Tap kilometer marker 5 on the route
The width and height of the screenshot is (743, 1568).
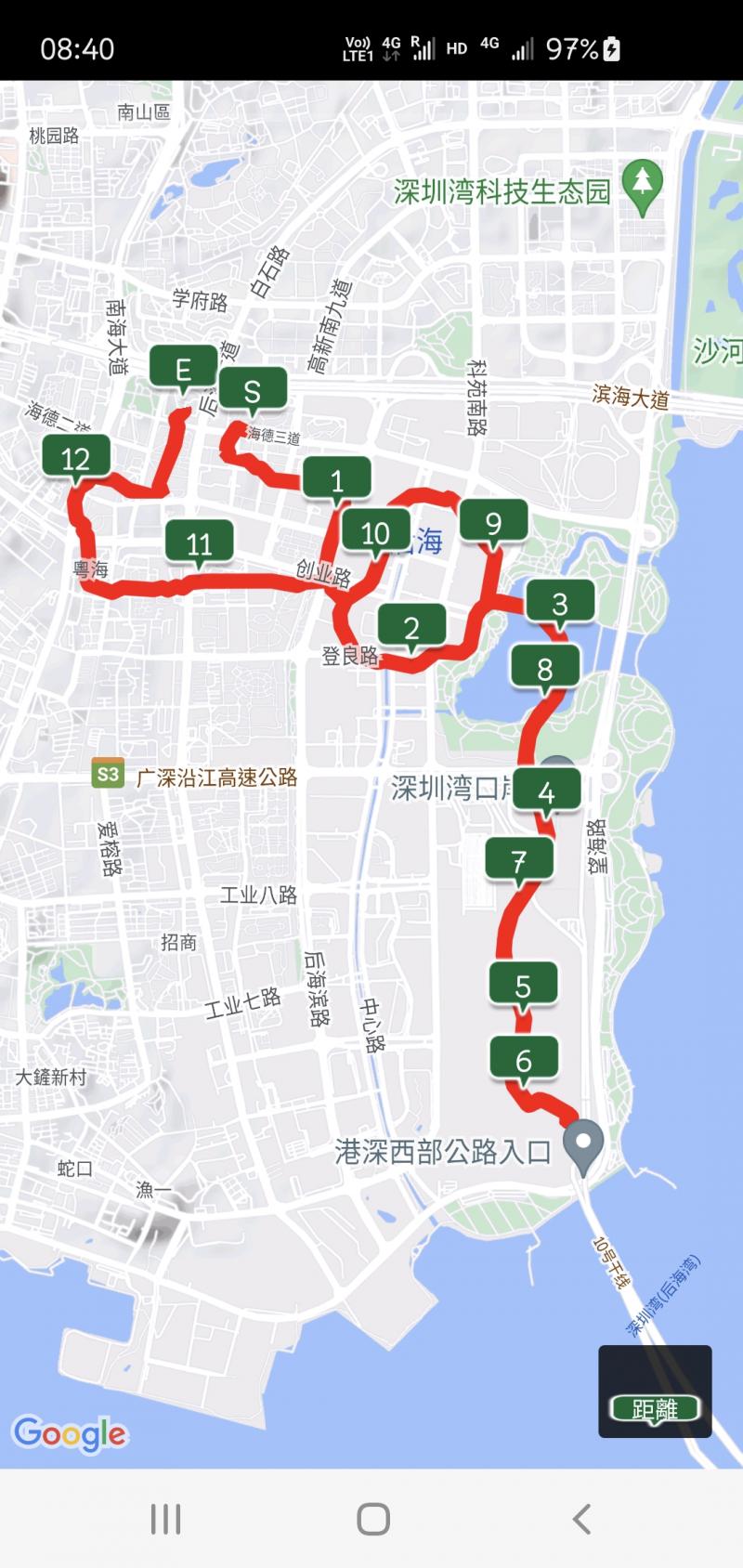coord(523,986)
